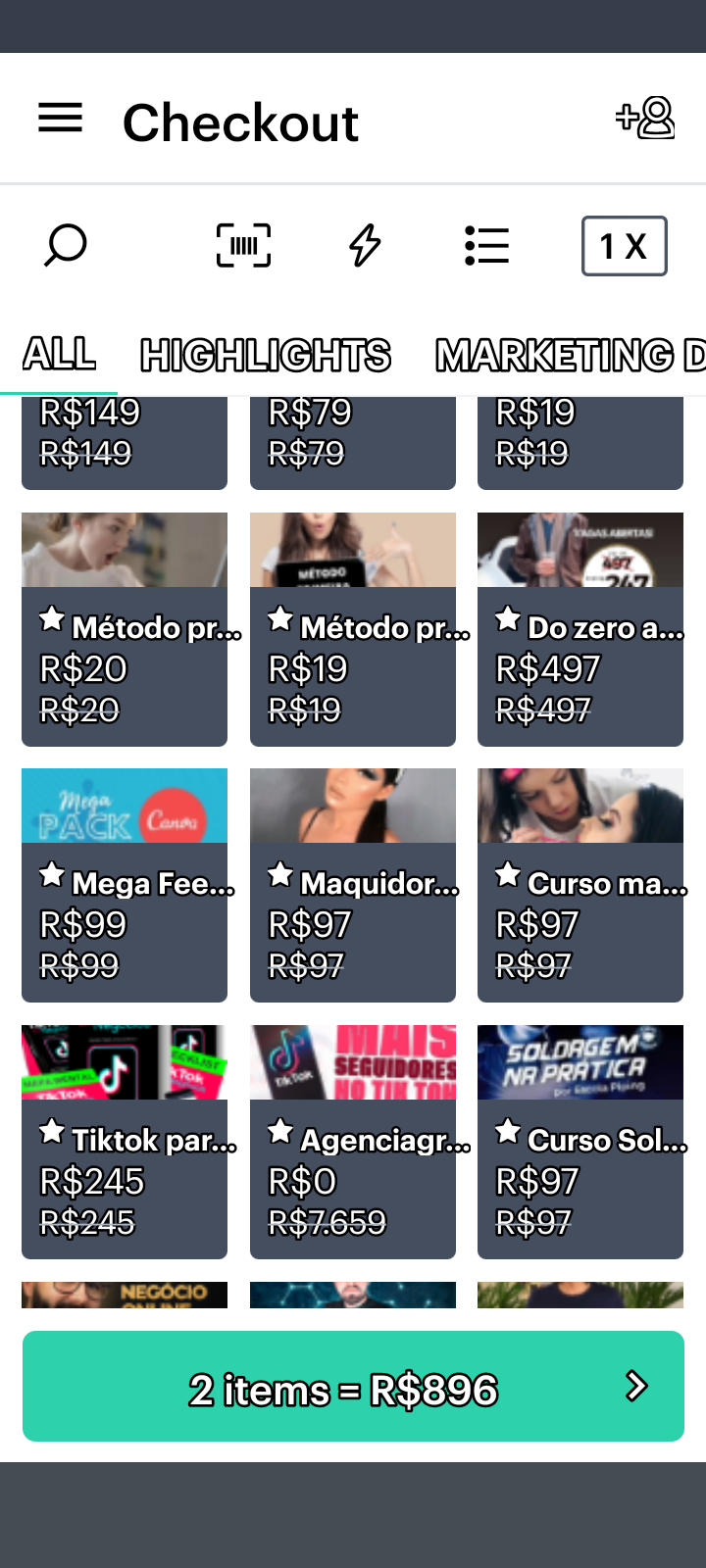The width and height of the screenshot is (706, 1568).
Task: Select the Agenciagr... product card
Action: click(x=353, y=1142)
